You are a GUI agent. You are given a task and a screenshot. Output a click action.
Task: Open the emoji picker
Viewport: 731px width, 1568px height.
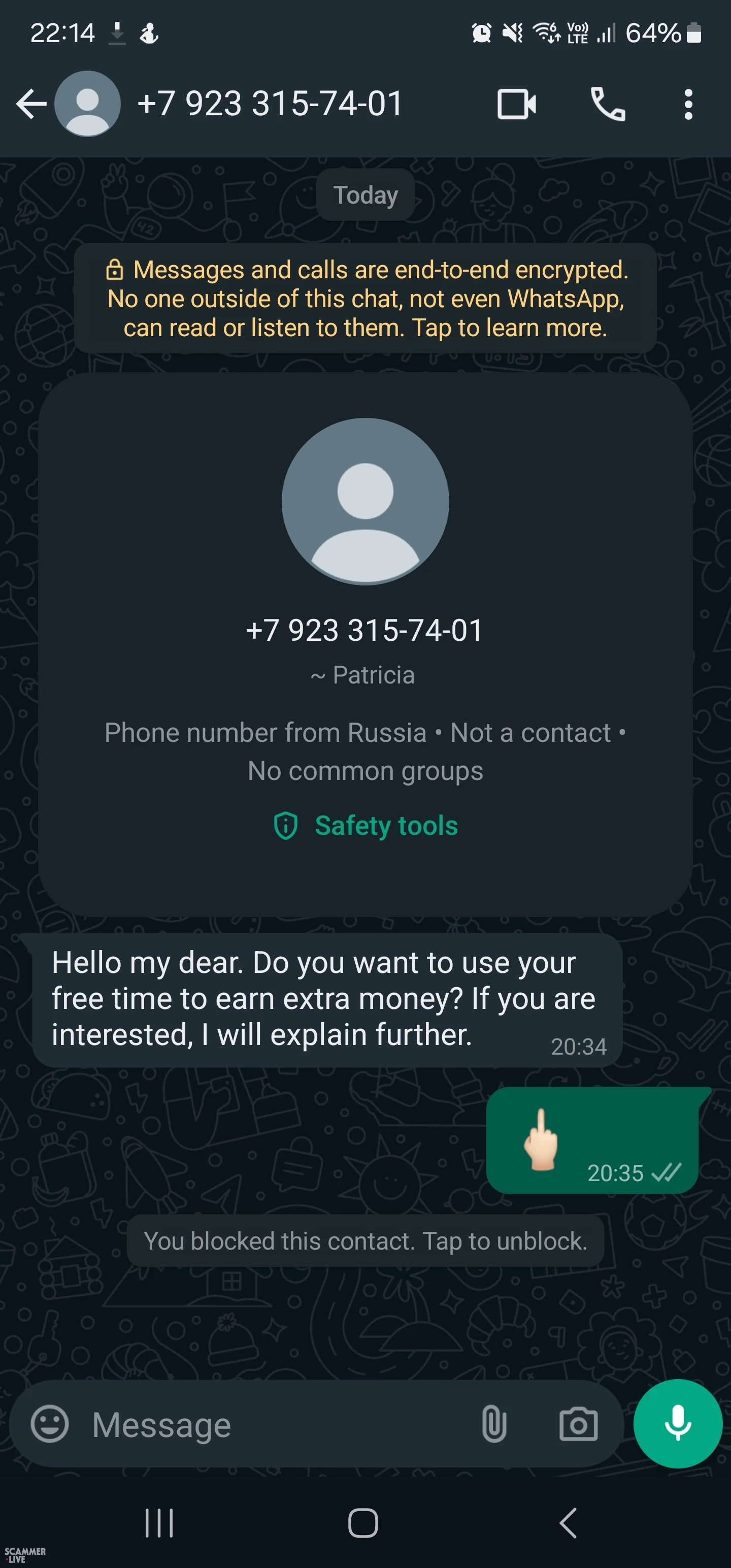pyautogui.click(x=49, y=1424)
